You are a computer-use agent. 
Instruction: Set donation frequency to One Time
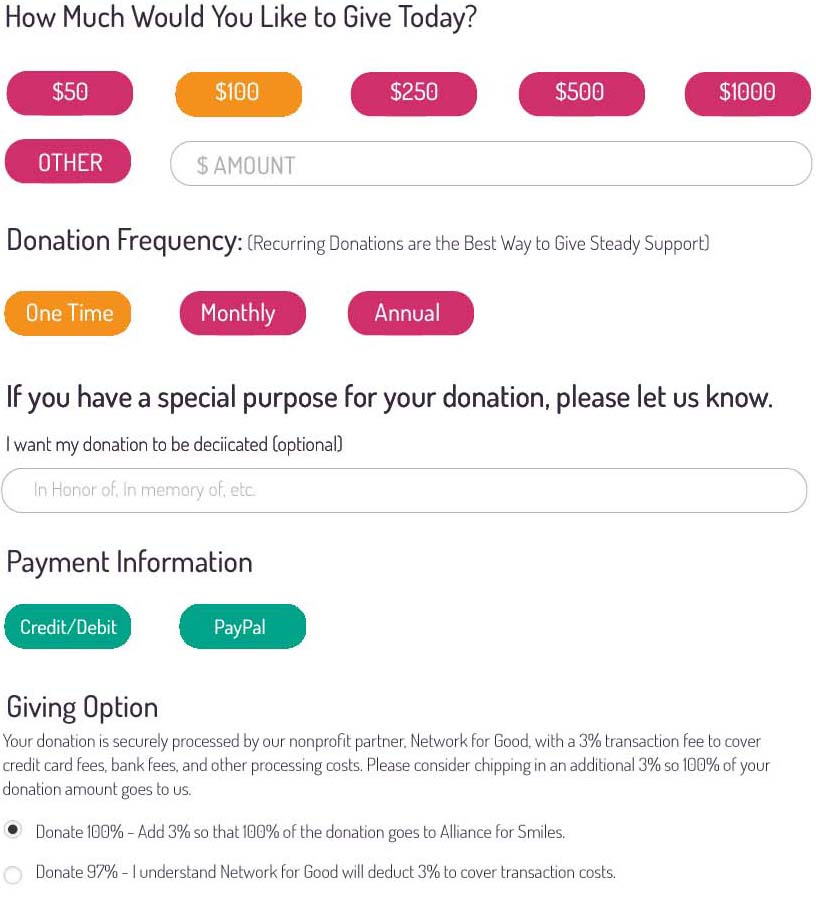click(69, 313)
